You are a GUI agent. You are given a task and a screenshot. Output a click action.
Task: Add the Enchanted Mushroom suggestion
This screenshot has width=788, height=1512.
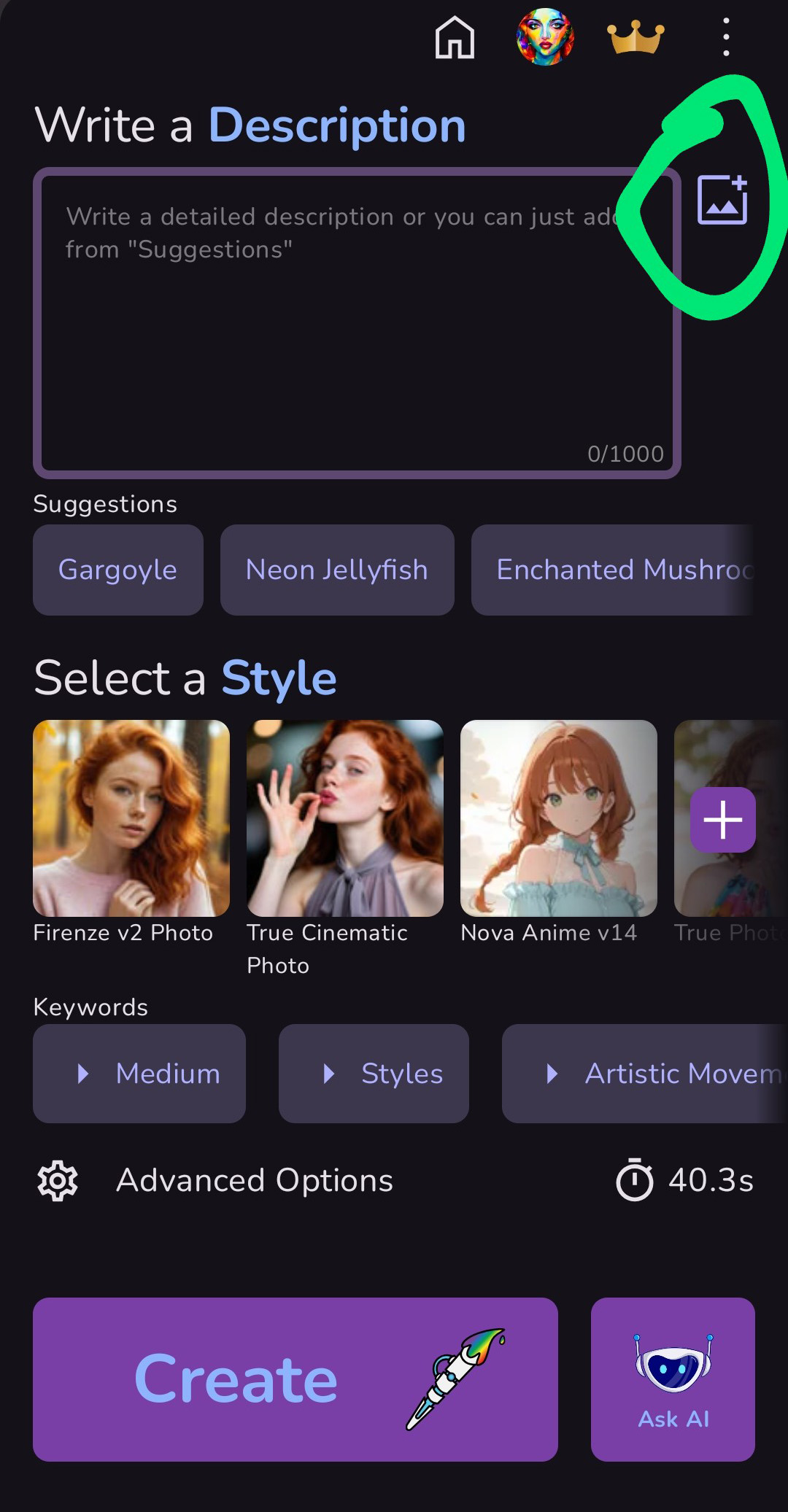[x=613, y=570]
